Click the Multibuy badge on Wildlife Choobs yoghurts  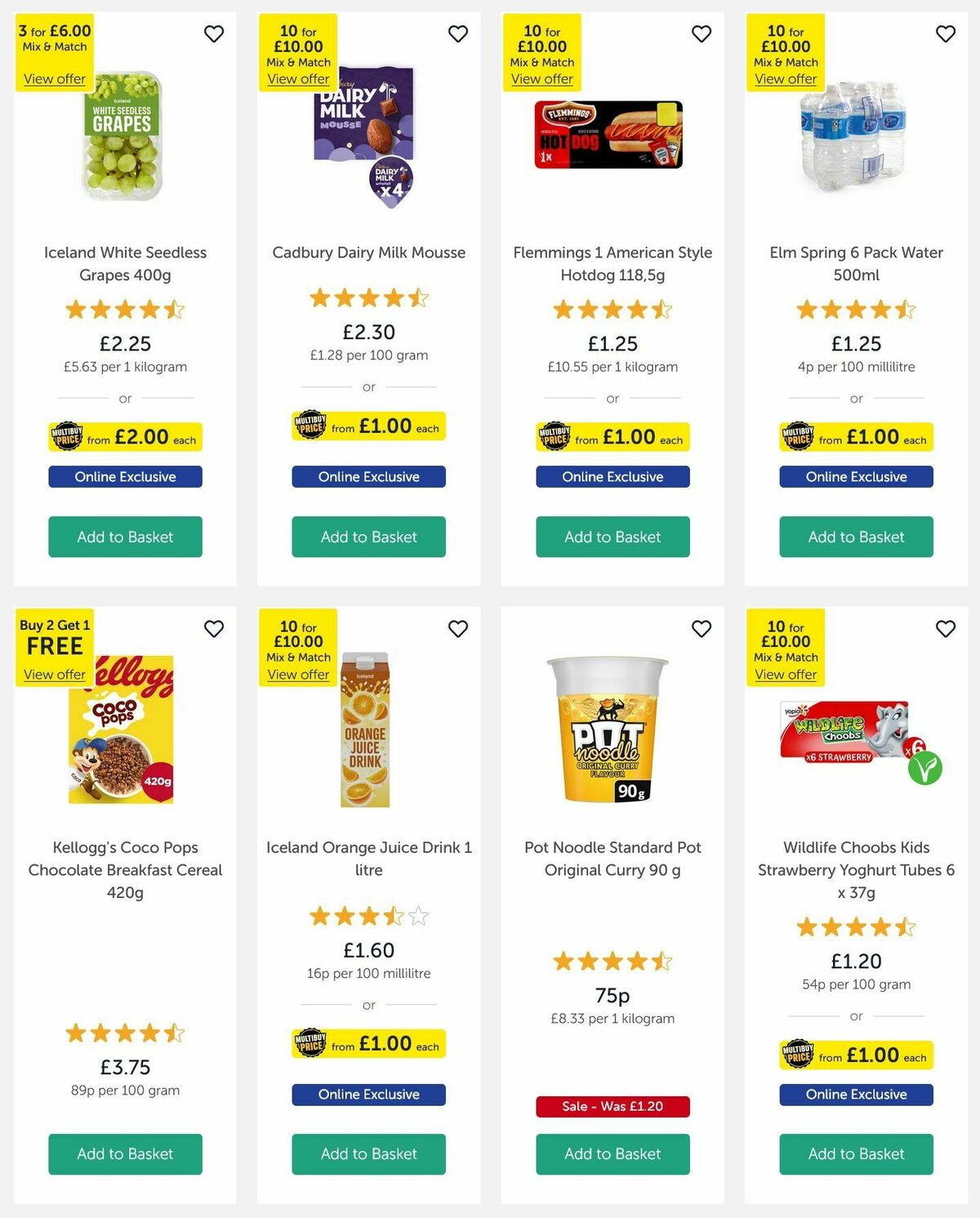855,1055
